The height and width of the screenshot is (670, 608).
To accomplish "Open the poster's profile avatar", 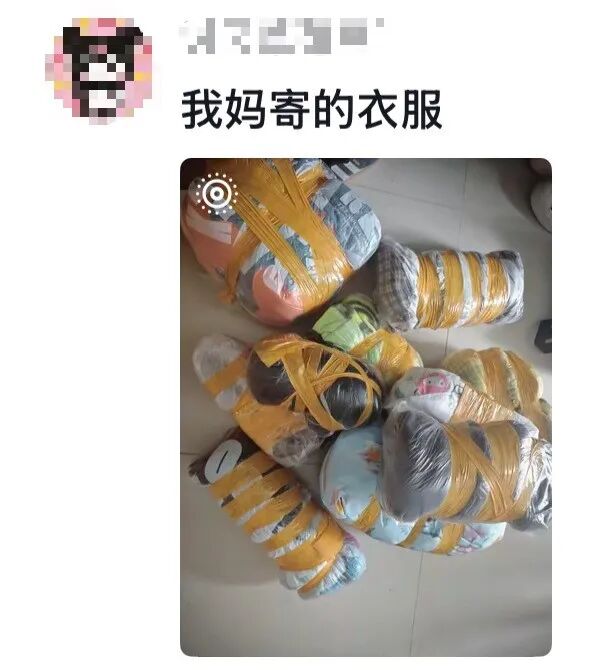I will coord(99,70).
